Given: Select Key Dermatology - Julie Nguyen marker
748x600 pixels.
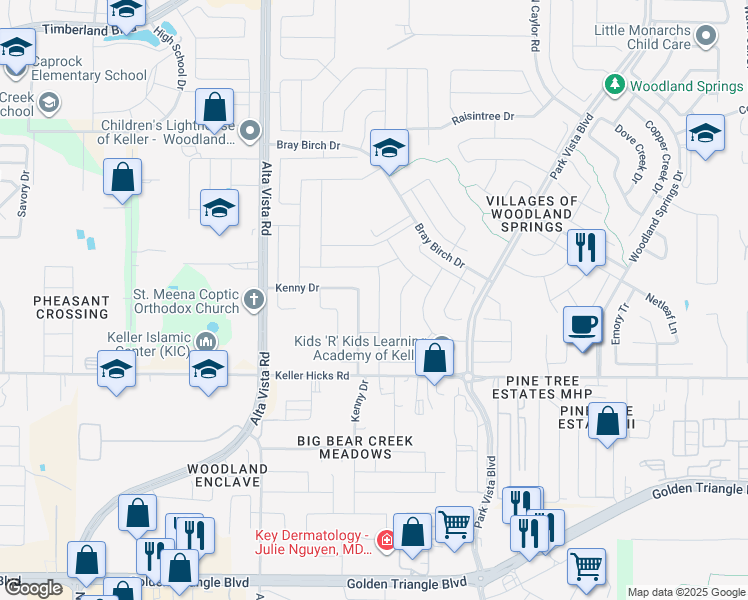Looking at the screenshot, I should 386,541.
